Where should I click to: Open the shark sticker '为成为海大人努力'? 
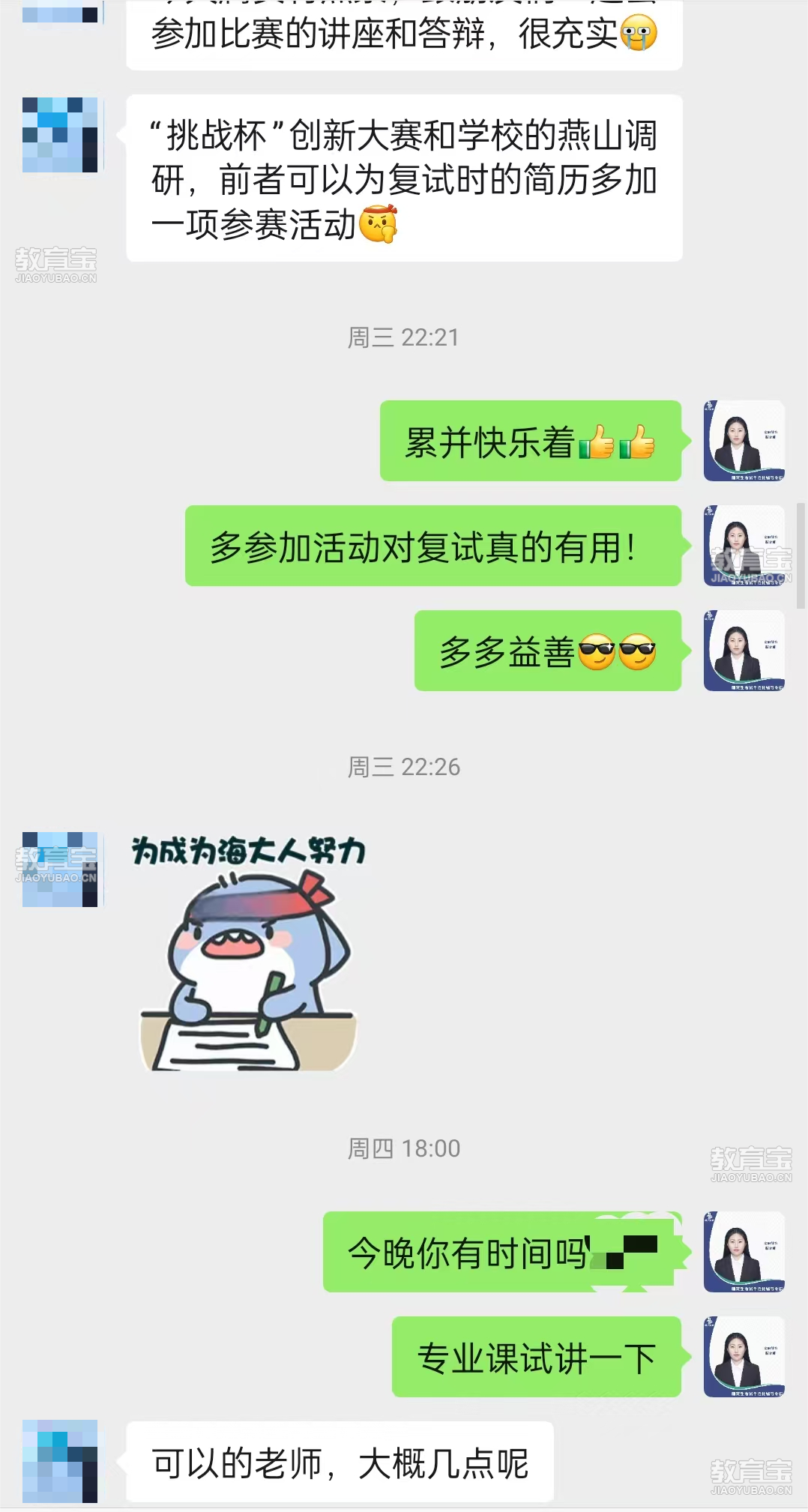coord(248,952)
